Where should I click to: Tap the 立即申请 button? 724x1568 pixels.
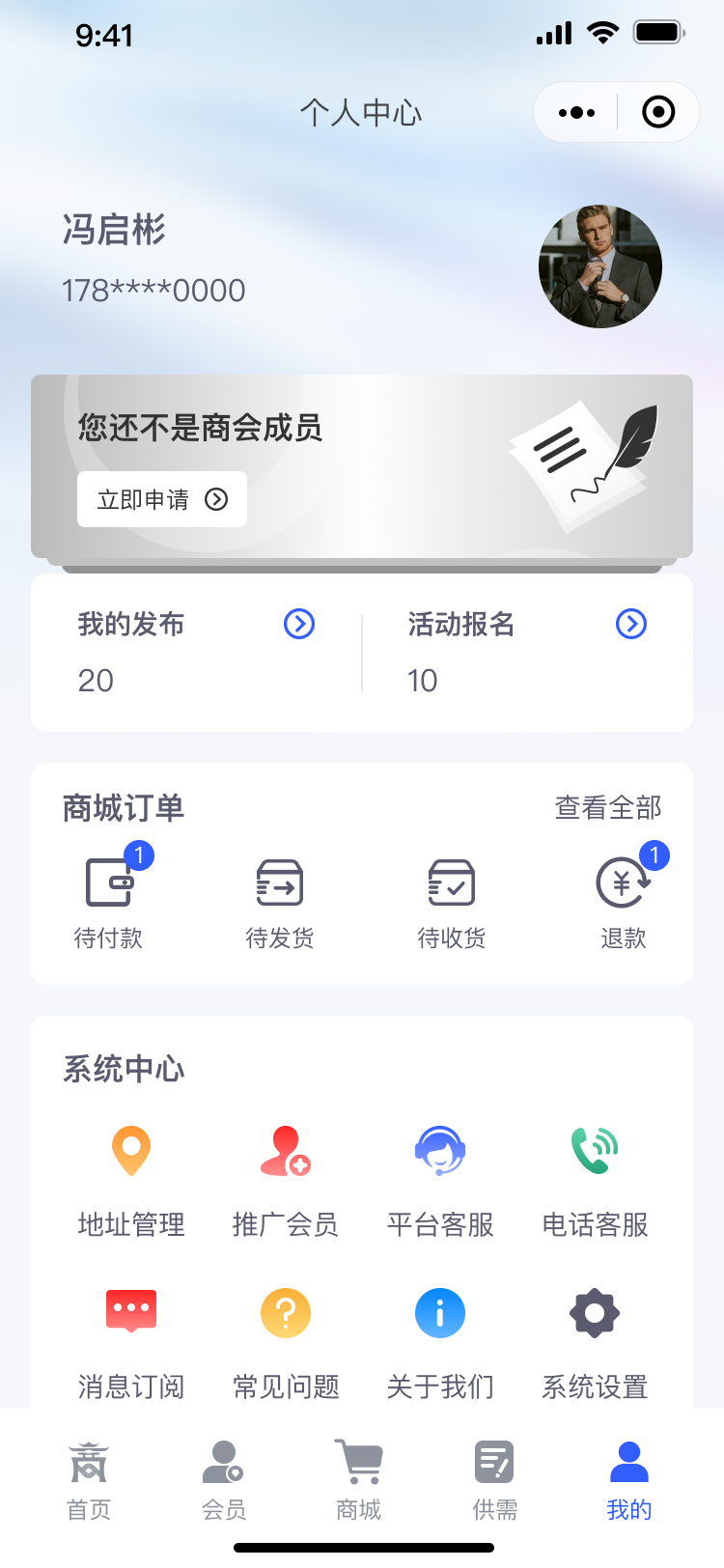click(162, 499)
